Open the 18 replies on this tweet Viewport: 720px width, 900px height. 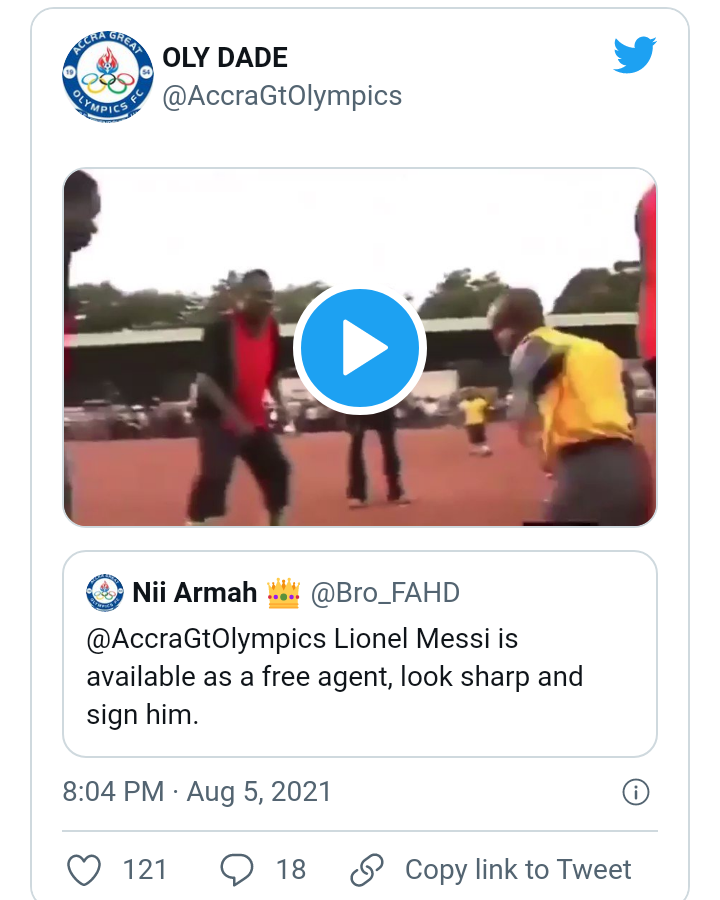237,870
